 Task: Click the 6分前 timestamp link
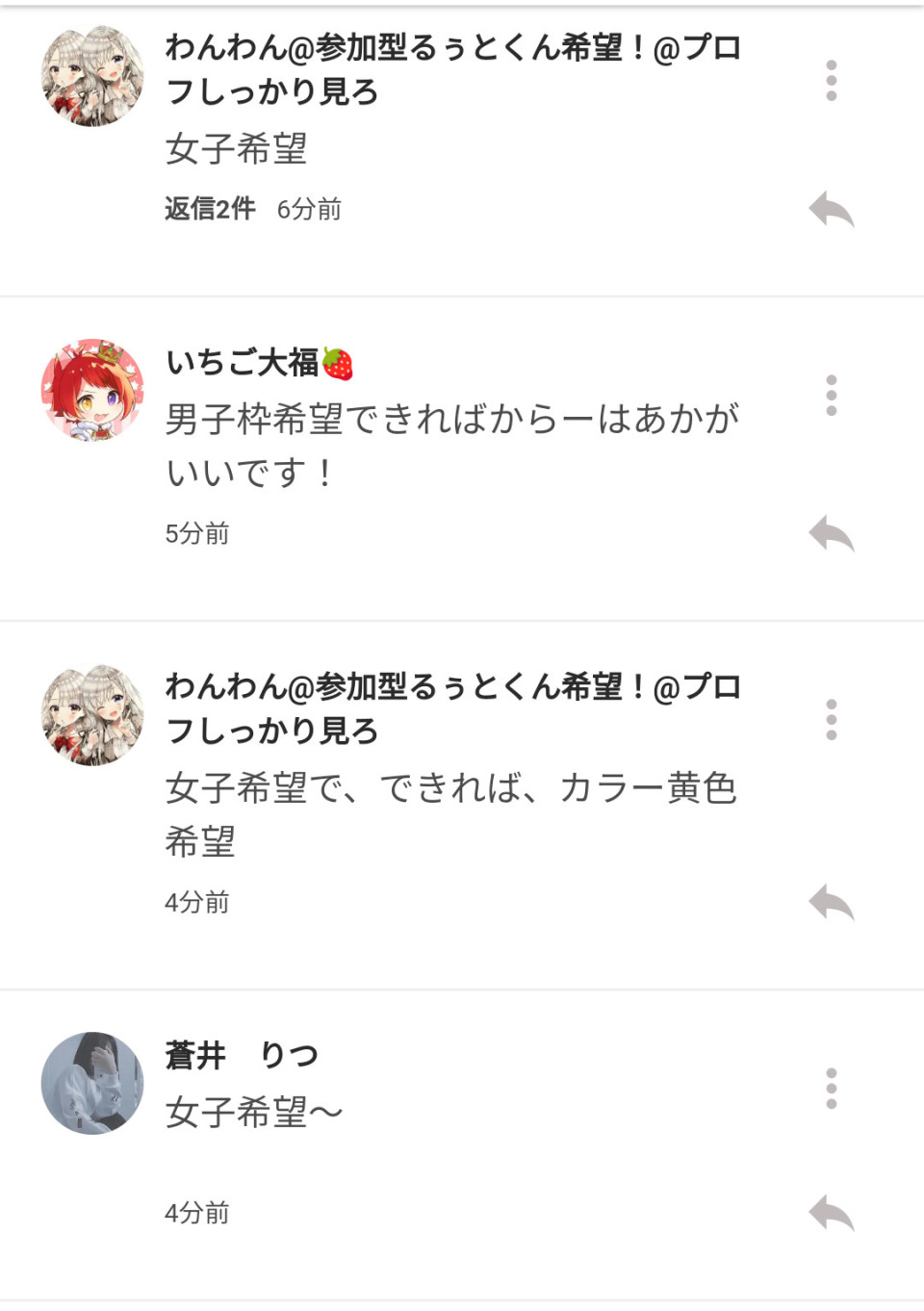coord(310,208)
